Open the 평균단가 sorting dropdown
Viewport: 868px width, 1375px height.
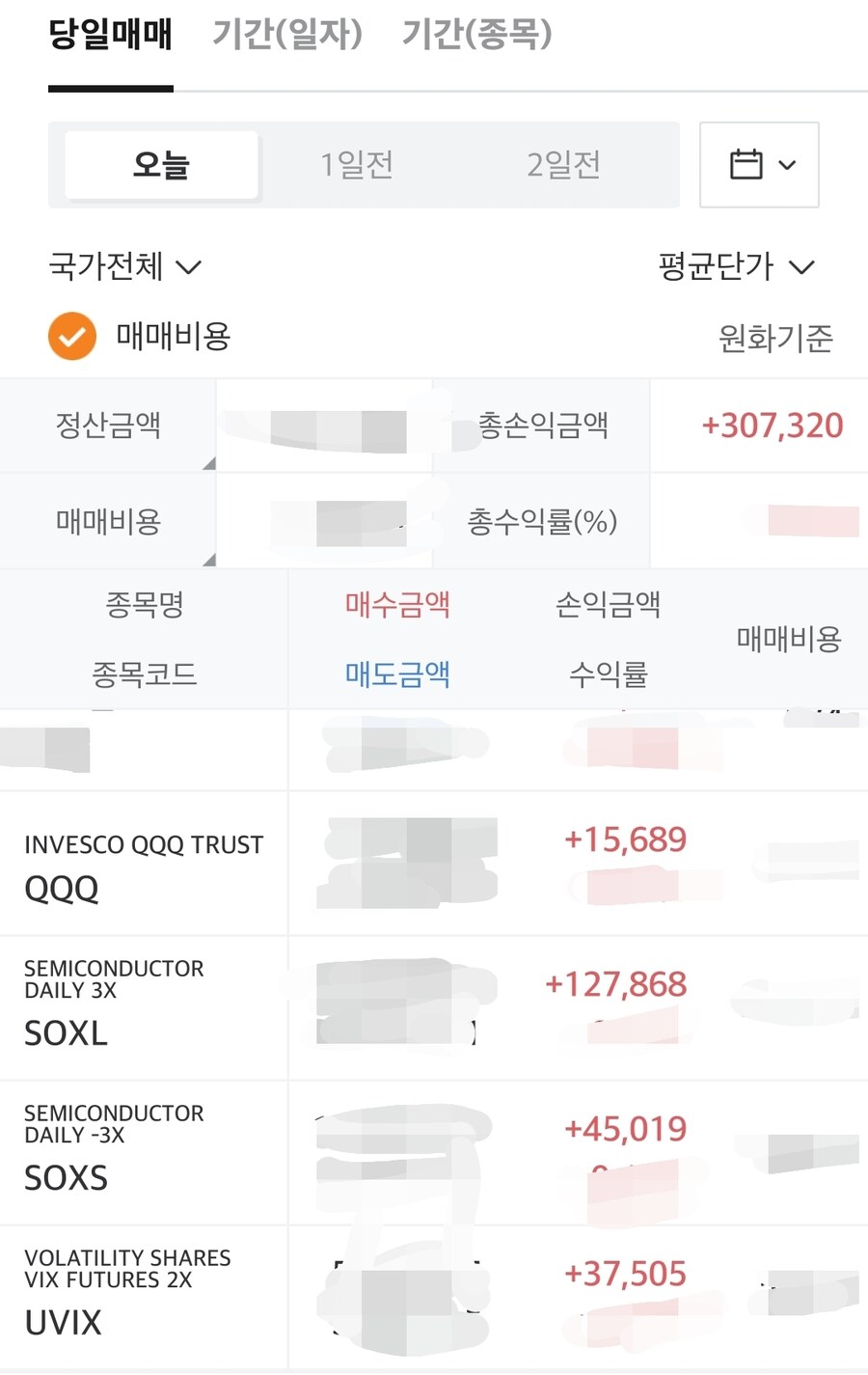(x=737, y=267)
